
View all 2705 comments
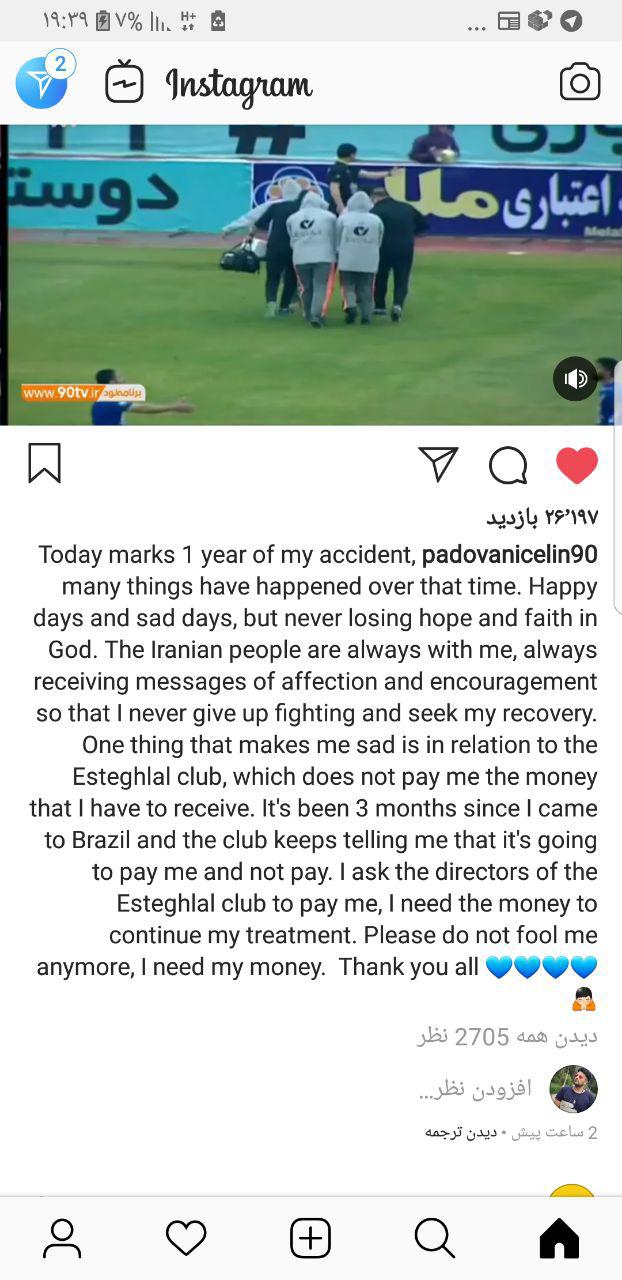point(507,1036)
